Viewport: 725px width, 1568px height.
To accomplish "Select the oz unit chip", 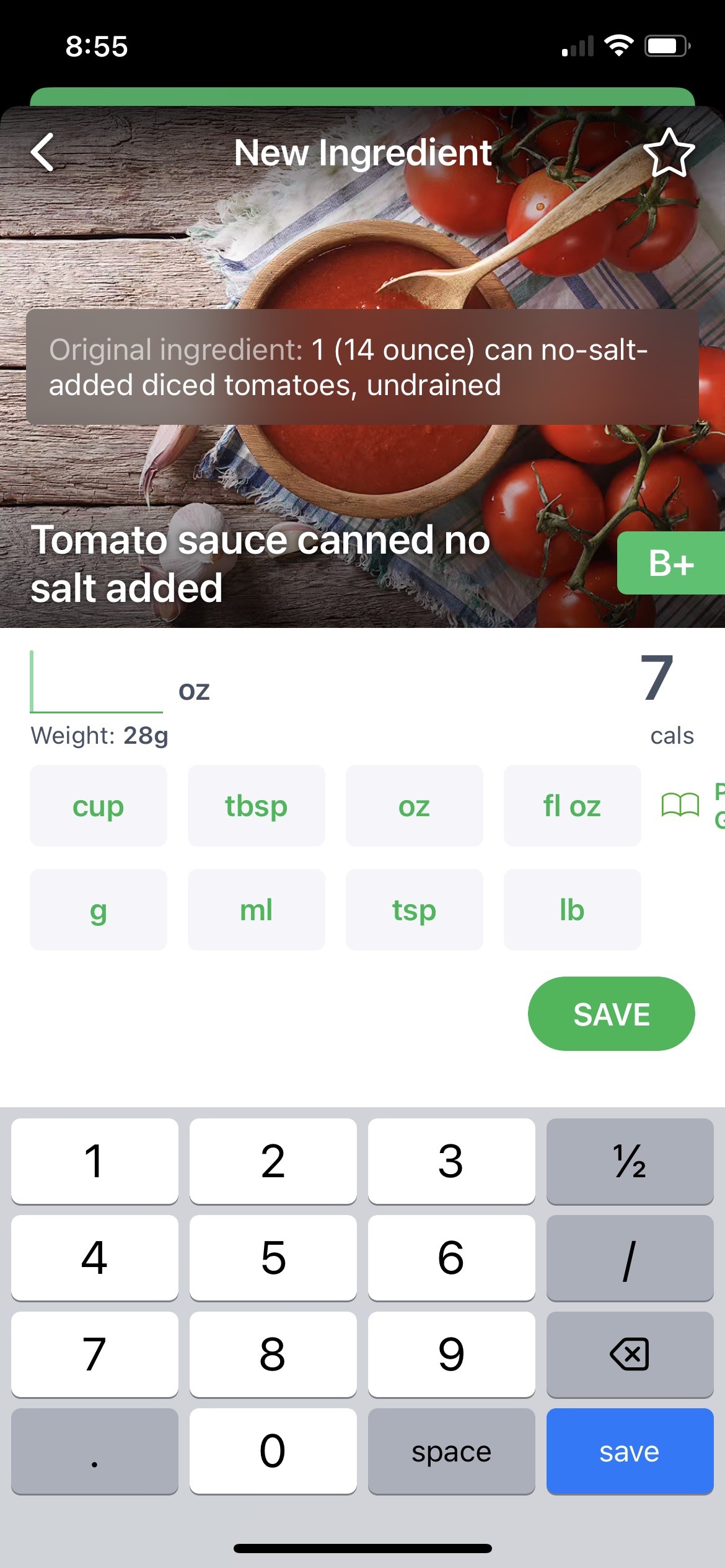I will click(x=414, y=806).
